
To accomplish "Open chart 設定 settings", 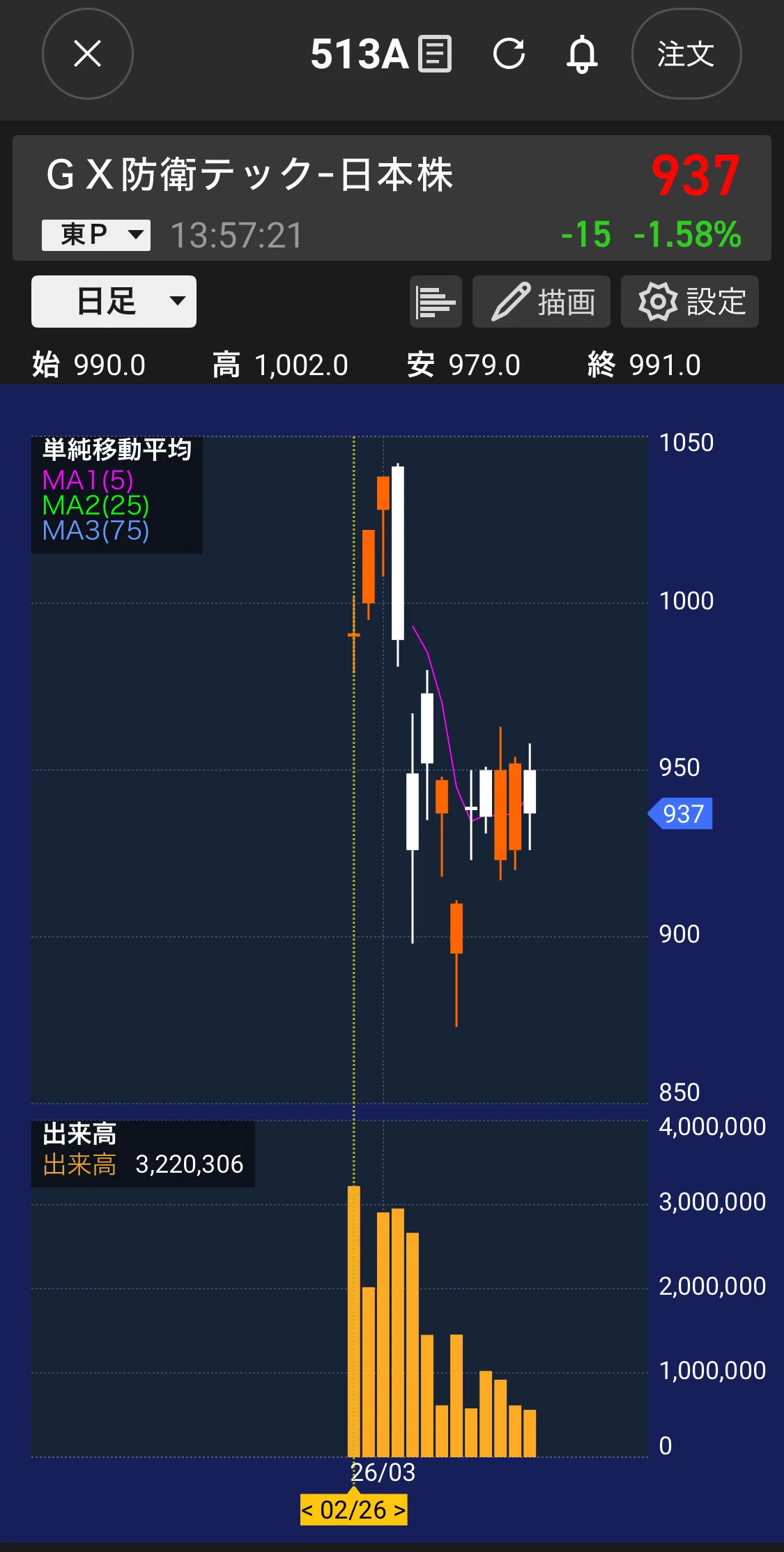I will point(690,302).
